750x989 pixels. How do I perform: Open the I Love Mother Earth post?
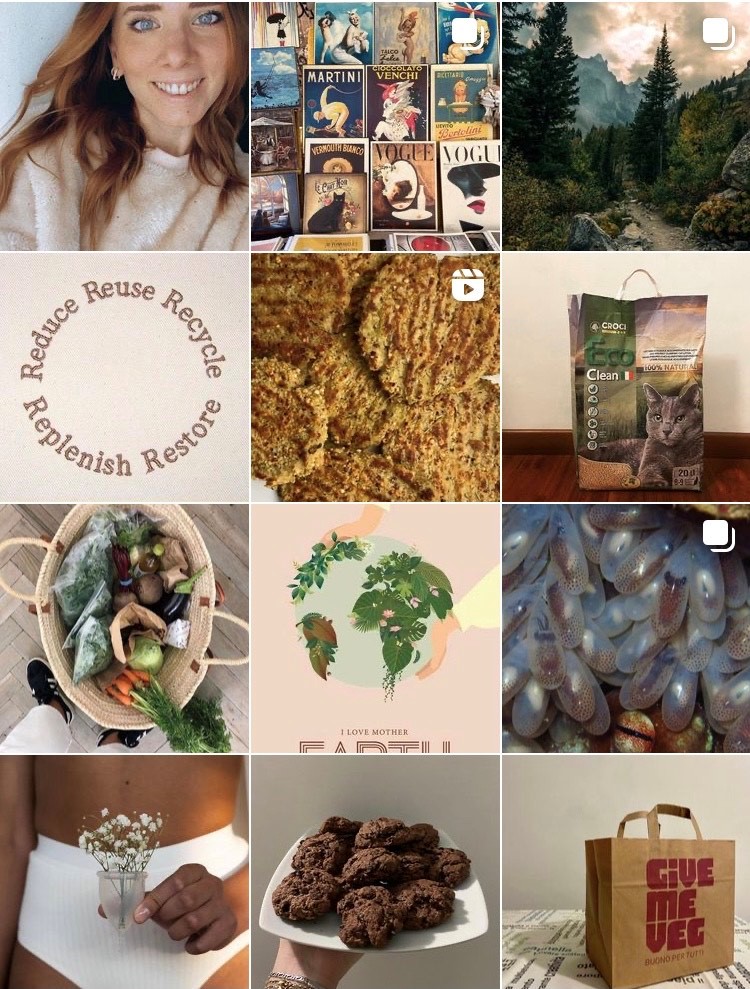(x=375, y=628)
